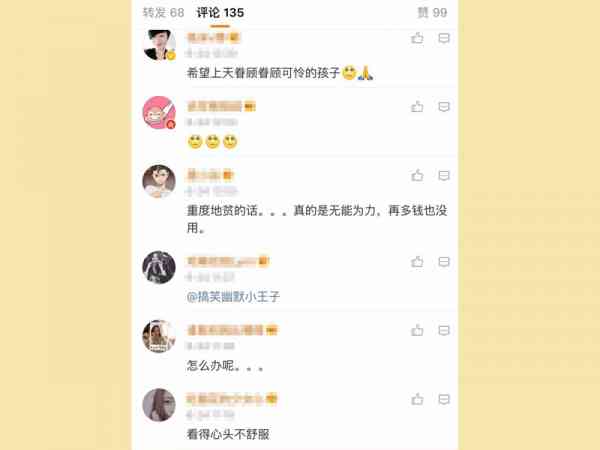Like the comment with three sad emojis
The width and height of the screenshot is (600, 450).
click(417, 107)
